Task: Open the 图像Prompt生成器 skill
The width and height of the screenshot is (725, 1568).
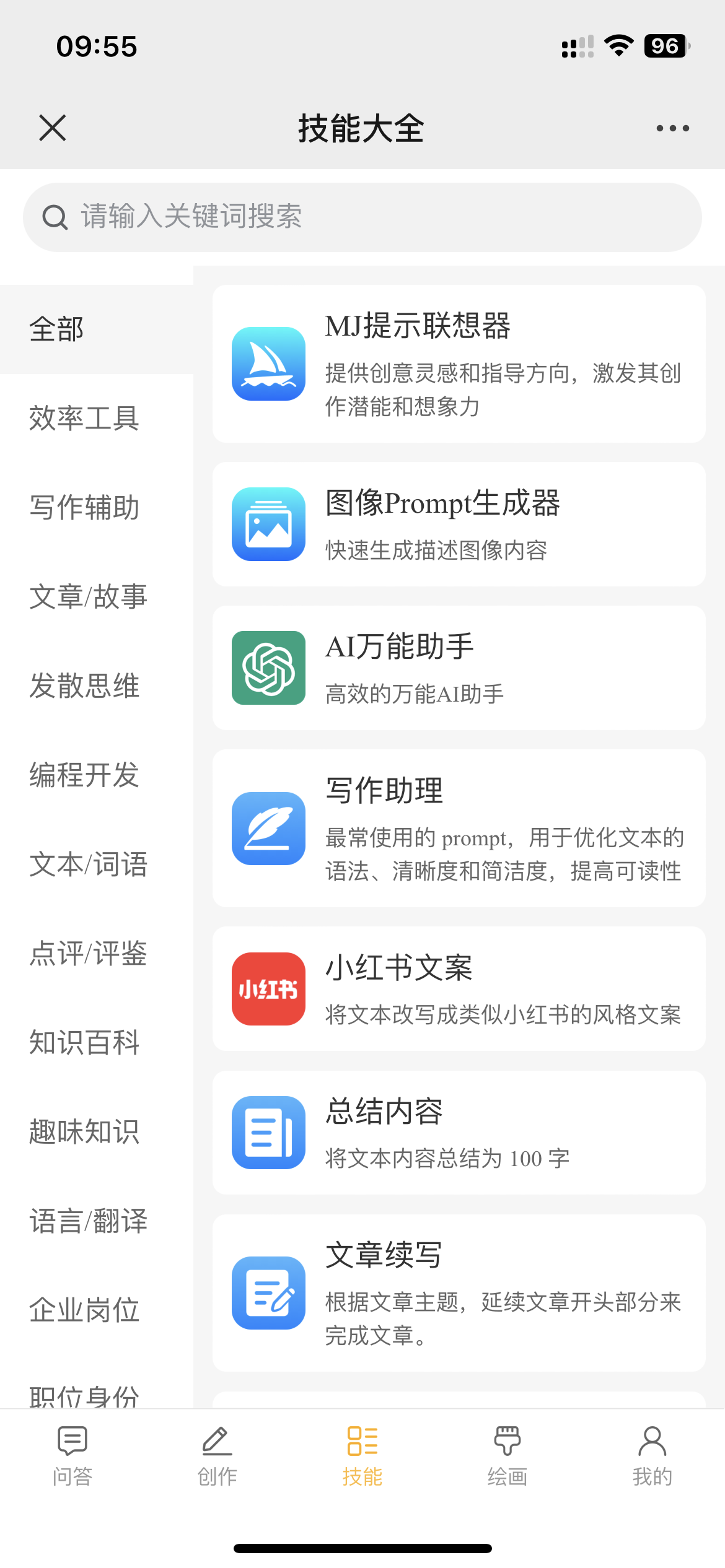Action: [459, 525]
